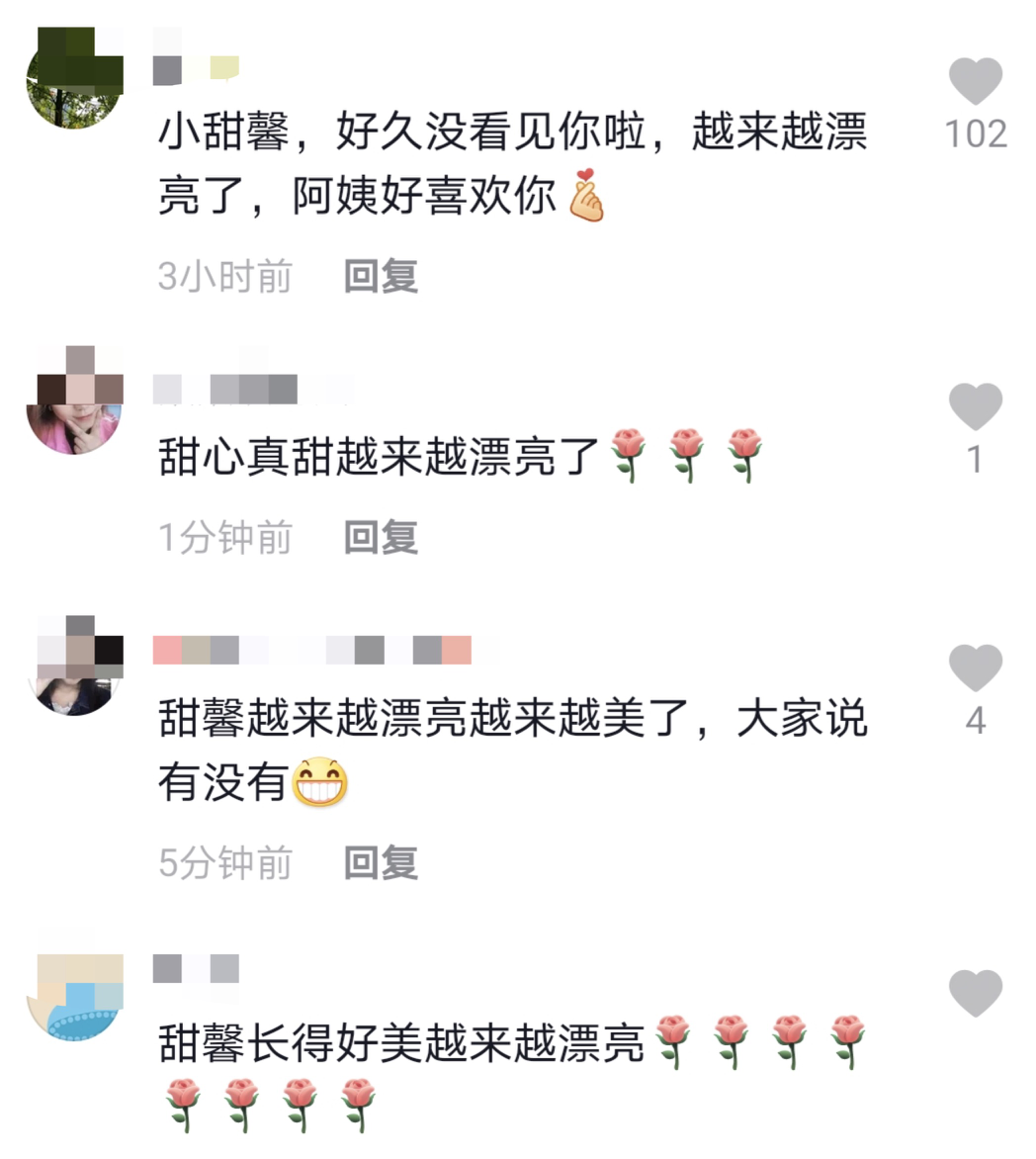Tap the second comment's username area
This screenshot has width=1036, height=1159.
click(x=247, y=391)
